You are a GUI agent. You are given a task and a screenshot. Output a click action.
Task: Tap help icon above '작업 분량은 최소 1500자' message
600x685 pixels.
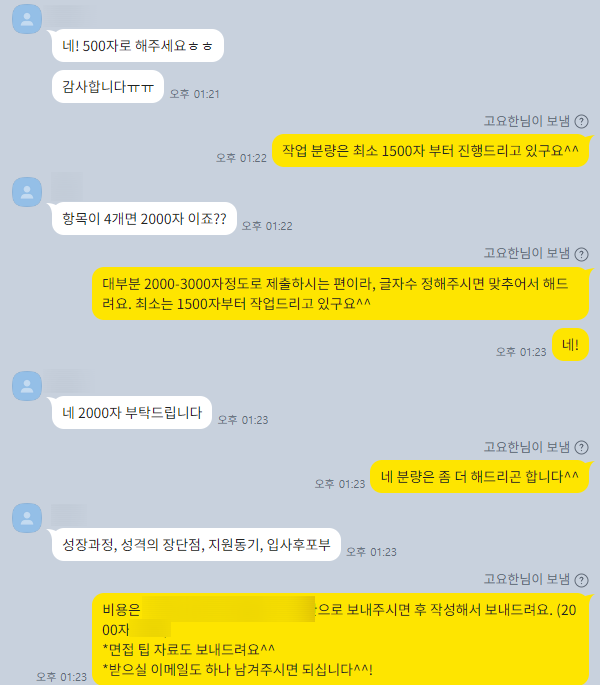pyautogui.click(x=582, y=121)
